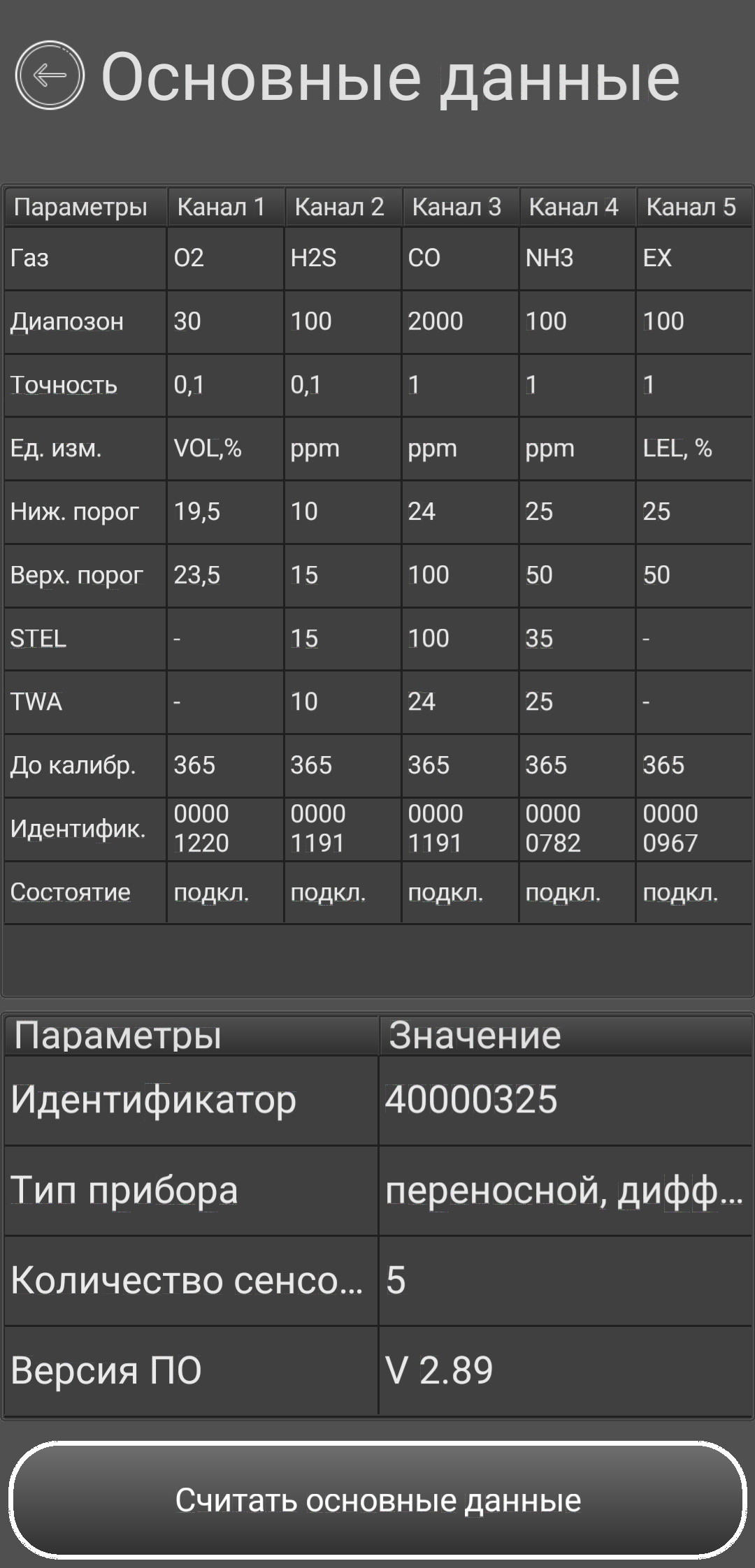Go back using the arrow icon
The height and width of the screenshot is (1568, 755).
pos(50,75)
